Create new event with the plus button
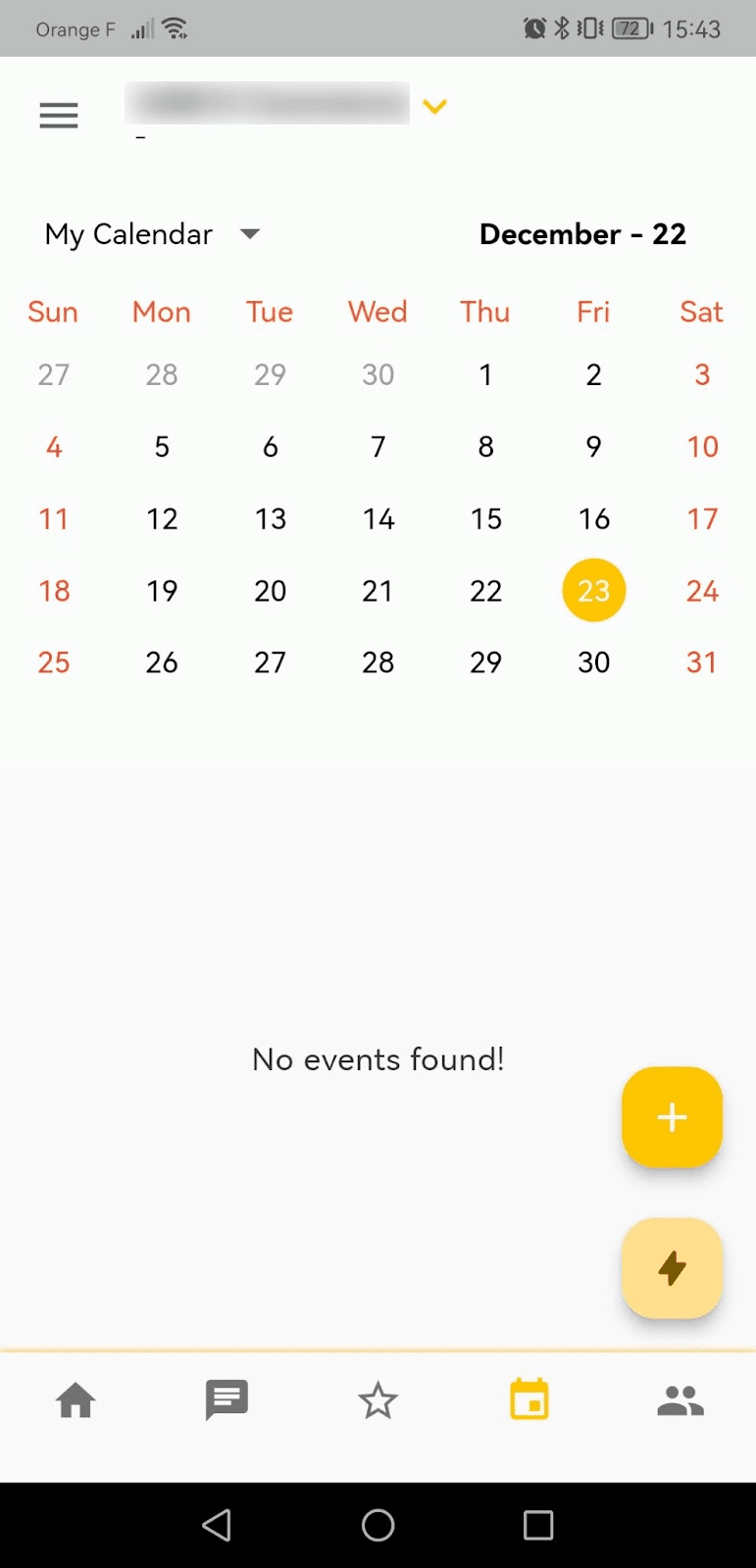Image resolution: width=756 pixels, height=1568 pixels. pyautogui.click(x=672, y=1117)
